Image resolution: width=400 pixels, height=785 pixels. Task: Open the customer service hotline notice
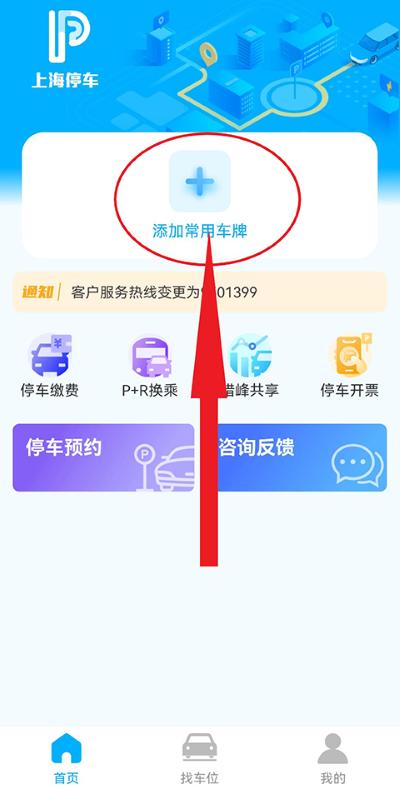click(200, 292)
